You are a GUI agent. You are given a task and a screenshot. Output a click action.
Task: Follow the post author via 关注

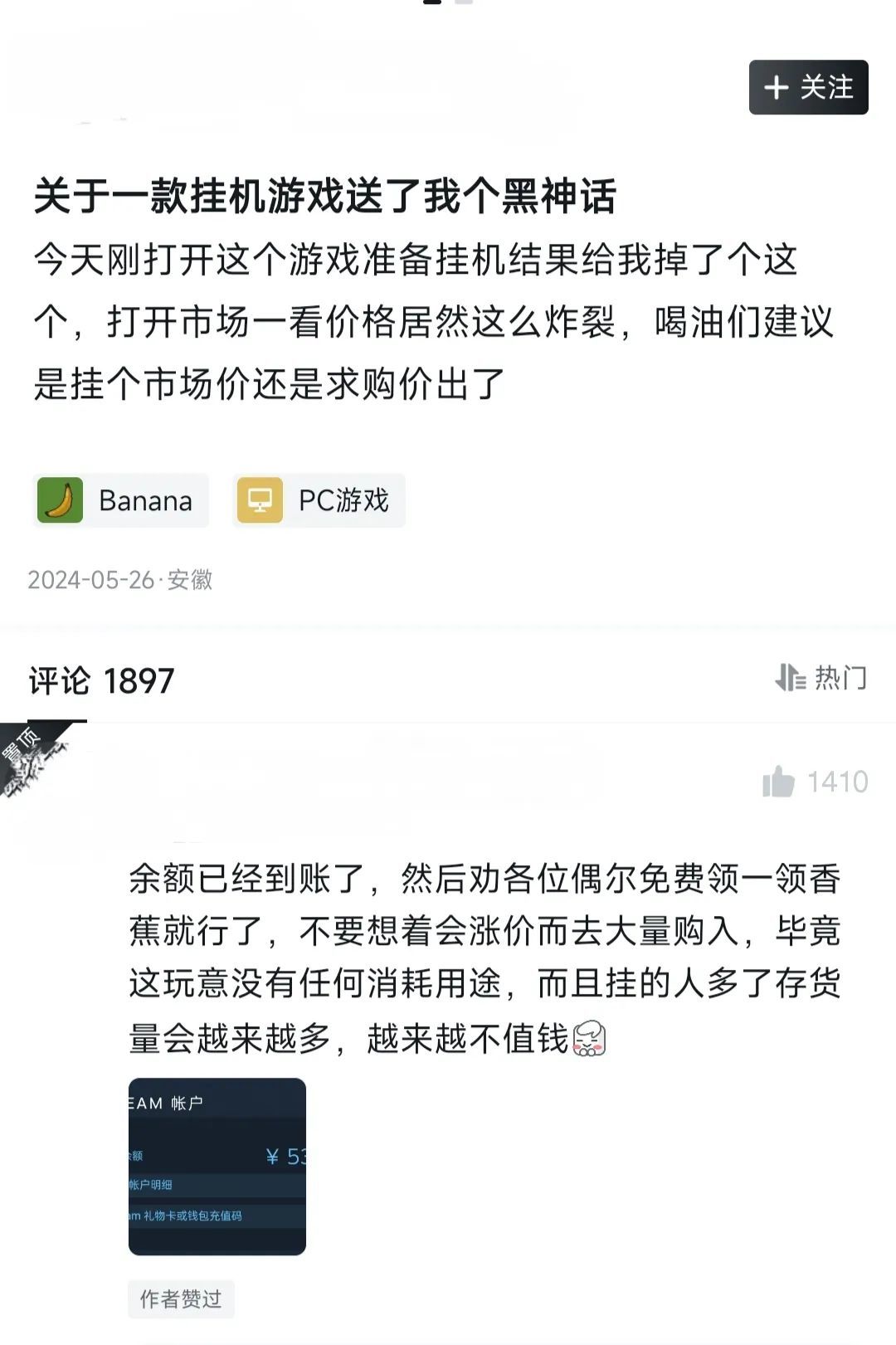(x=808, y=87)
